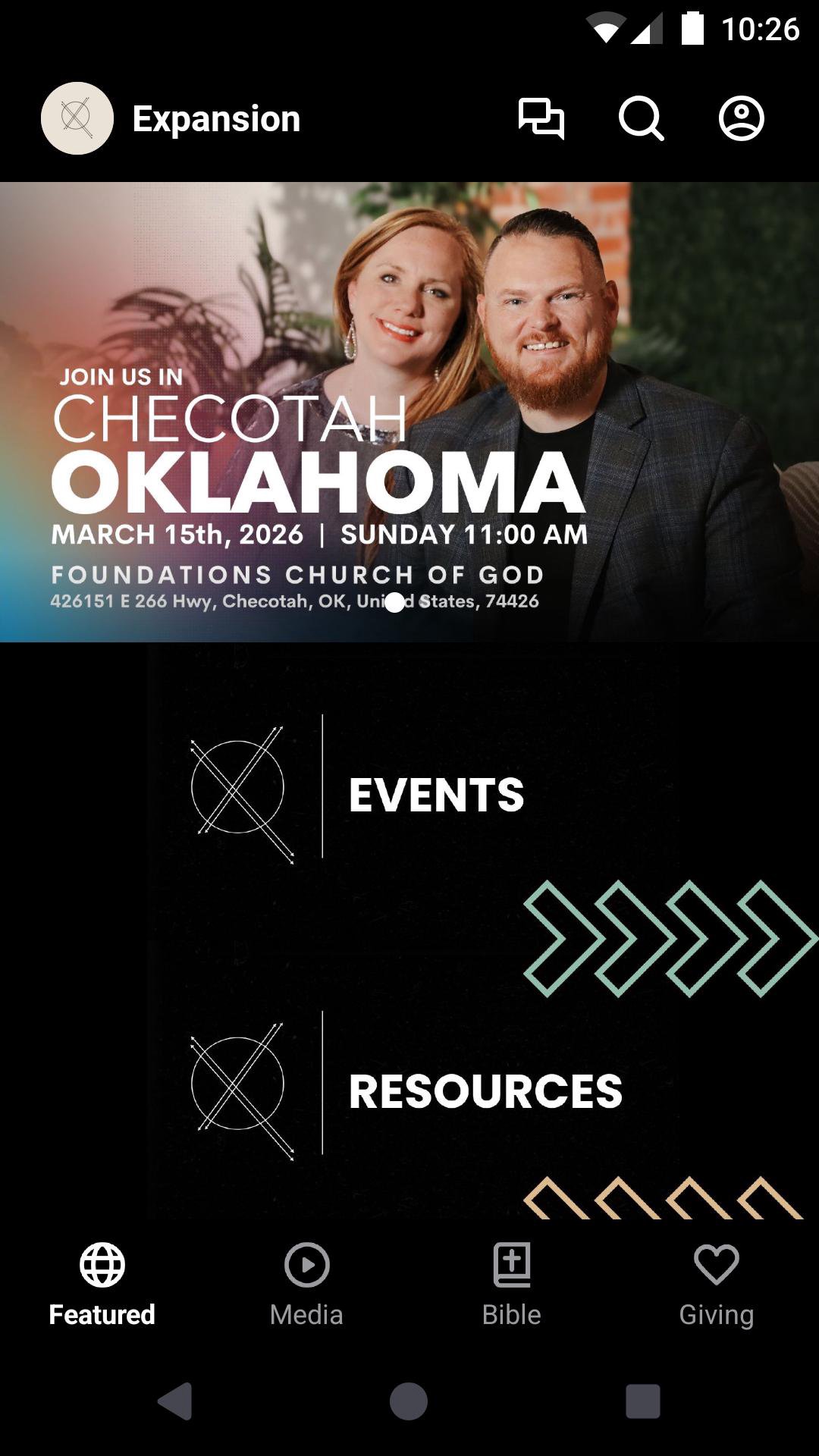The height and width of the screenshot is (1456, 819).
Task: Go back using system back button
Action: [x=175, y=1401]
